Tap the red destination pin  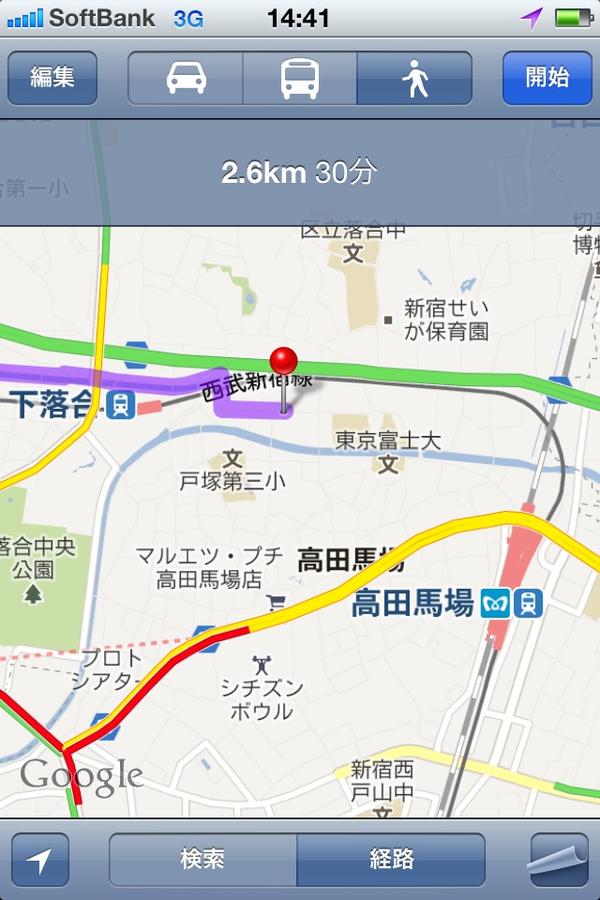tap(284, 362)
